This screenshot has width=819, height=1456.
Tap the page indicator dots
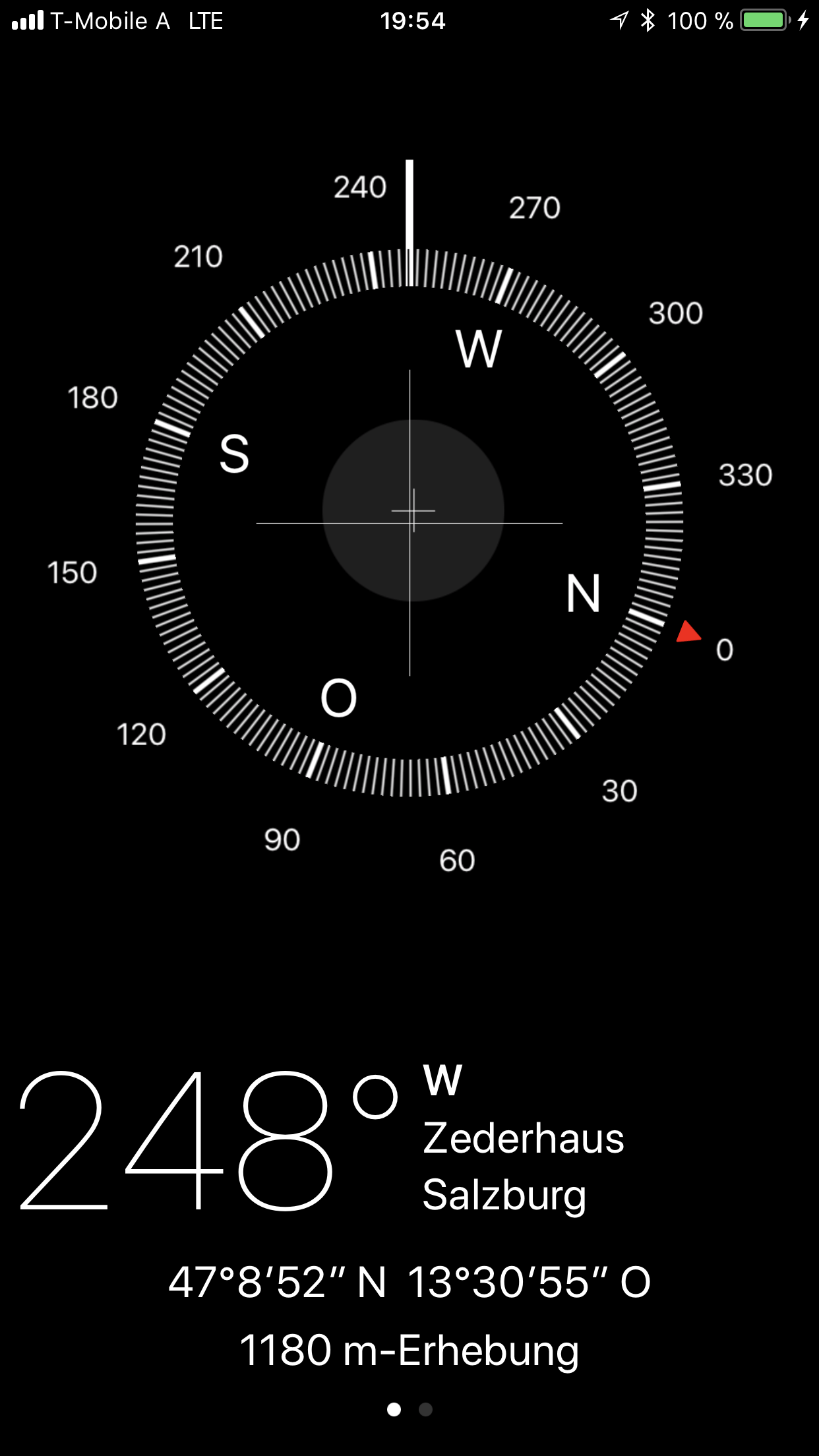point(409,1409)
